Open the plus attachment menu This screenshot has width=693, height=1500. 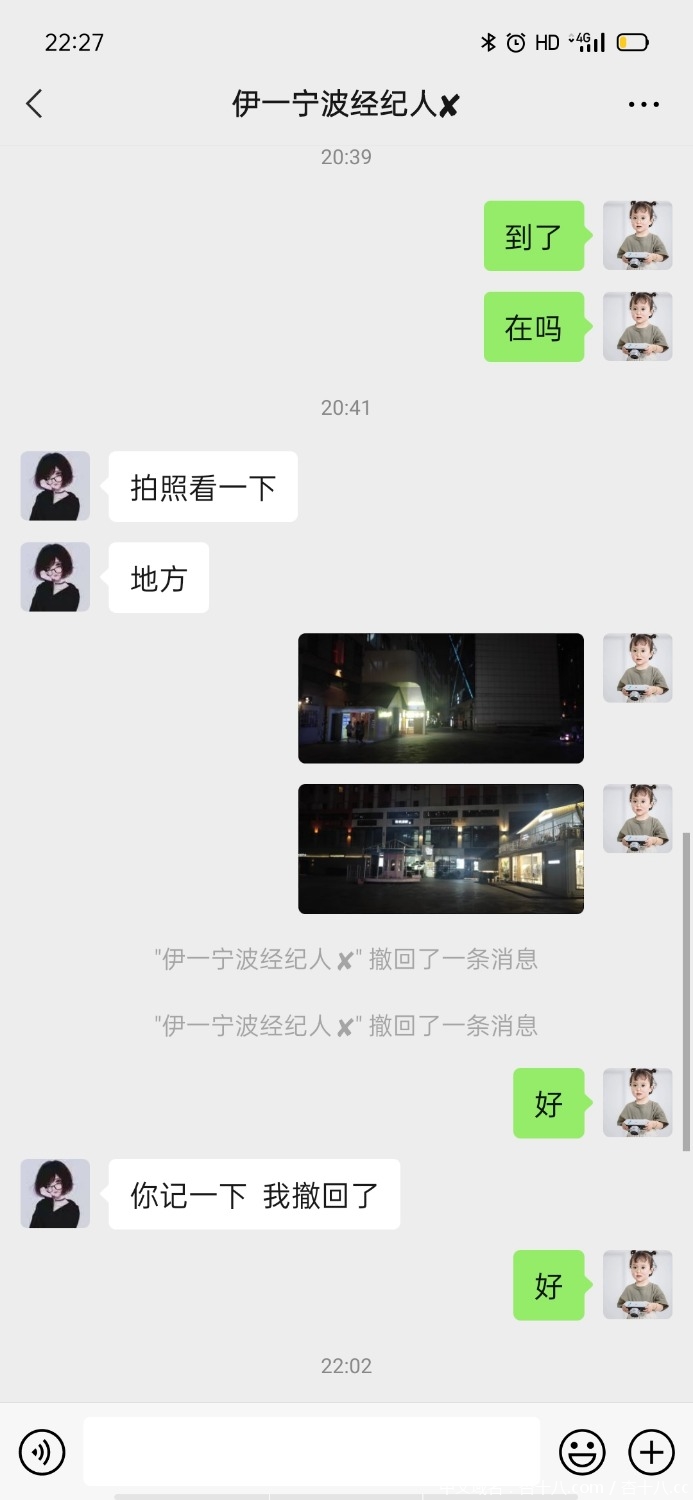point(651,1451)
